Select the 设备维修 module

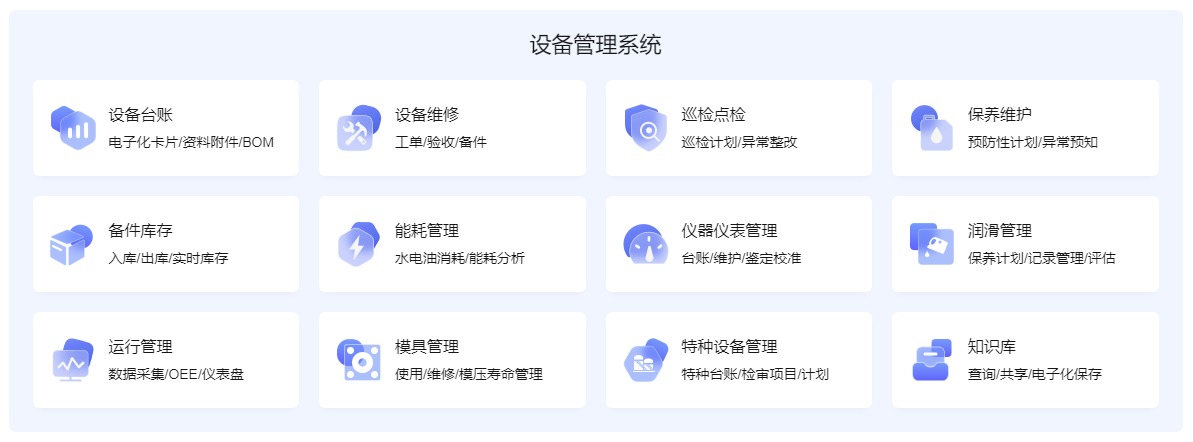(x=452, y=128)
